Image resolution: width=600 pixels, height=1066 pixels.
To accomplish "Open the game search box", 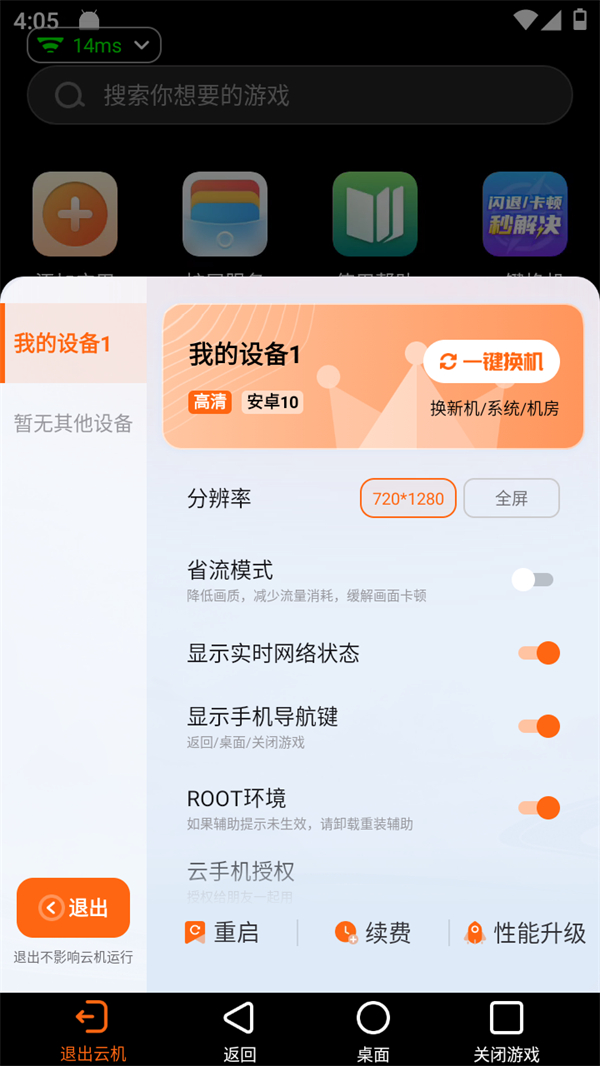I will tap(300, 95).
